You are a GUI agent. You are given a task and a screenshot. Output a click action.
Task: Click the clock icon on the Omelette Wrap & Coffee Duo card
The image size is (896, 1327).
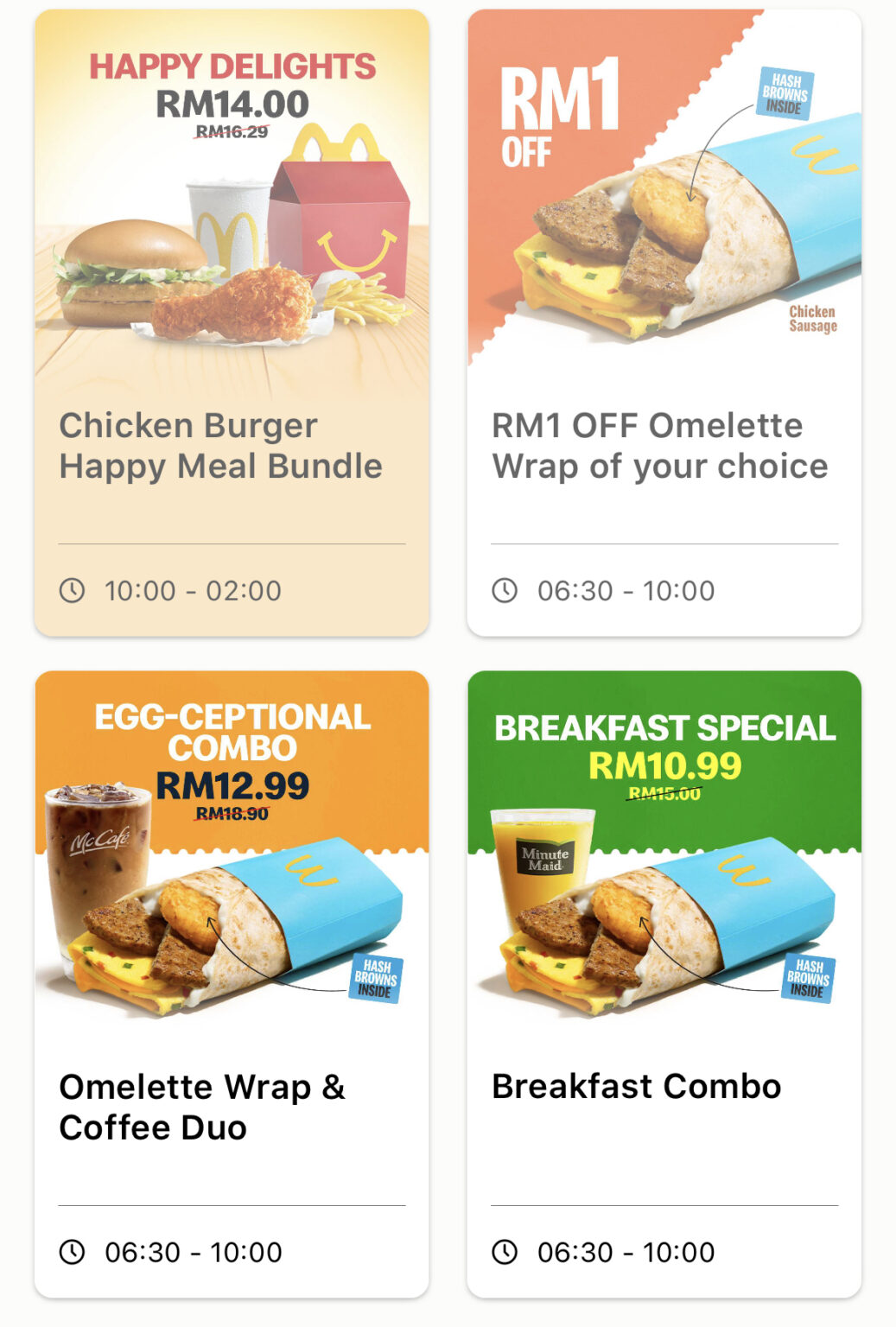(x=73, y=1250)
